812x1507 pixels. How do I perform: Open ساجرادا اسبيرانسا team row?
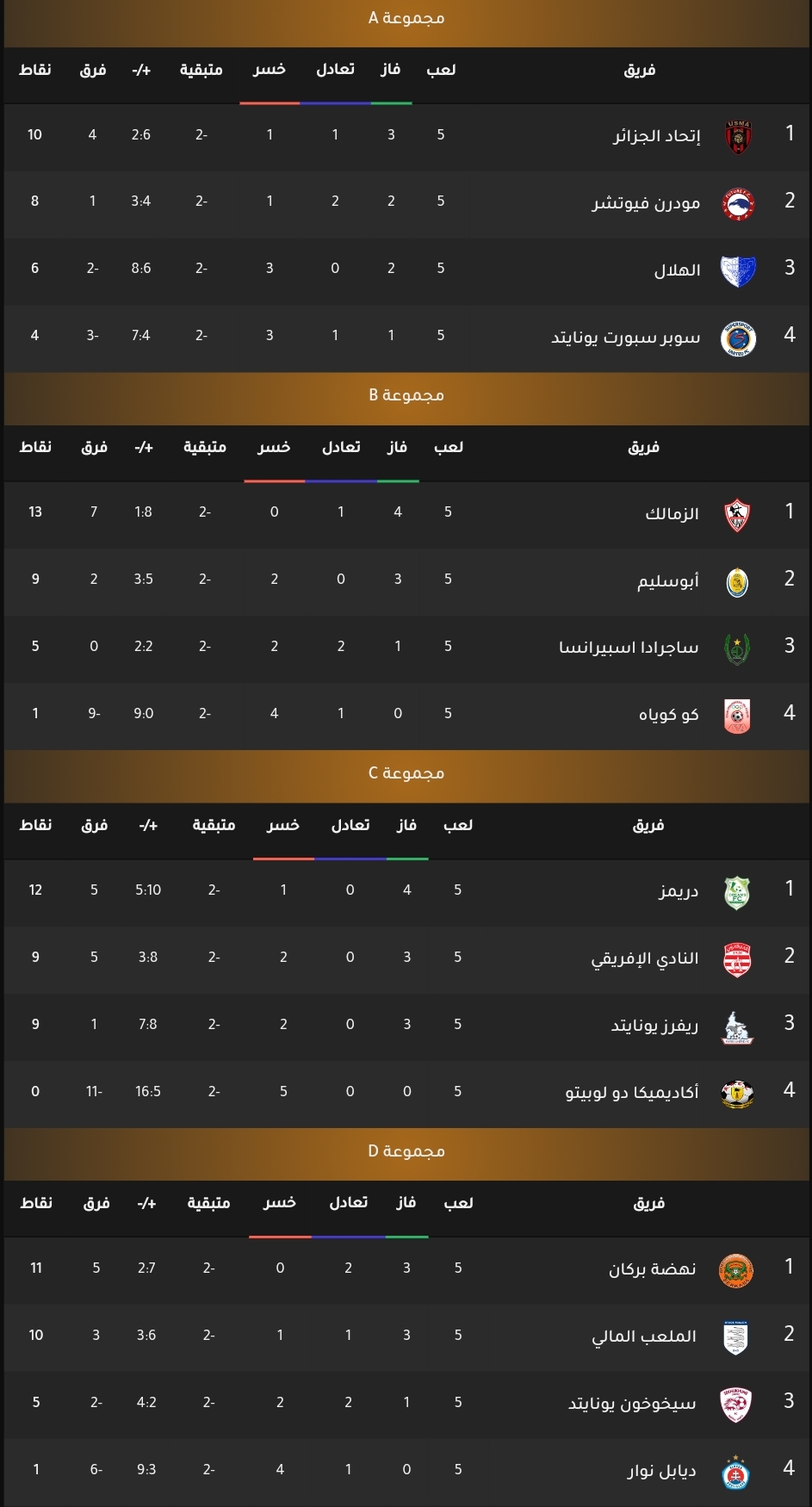[x=406, y=648]
